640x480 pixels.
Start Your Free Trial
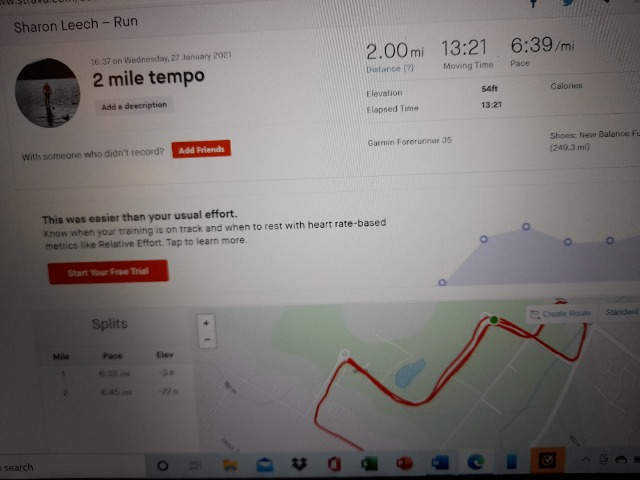tap(108, 272)
